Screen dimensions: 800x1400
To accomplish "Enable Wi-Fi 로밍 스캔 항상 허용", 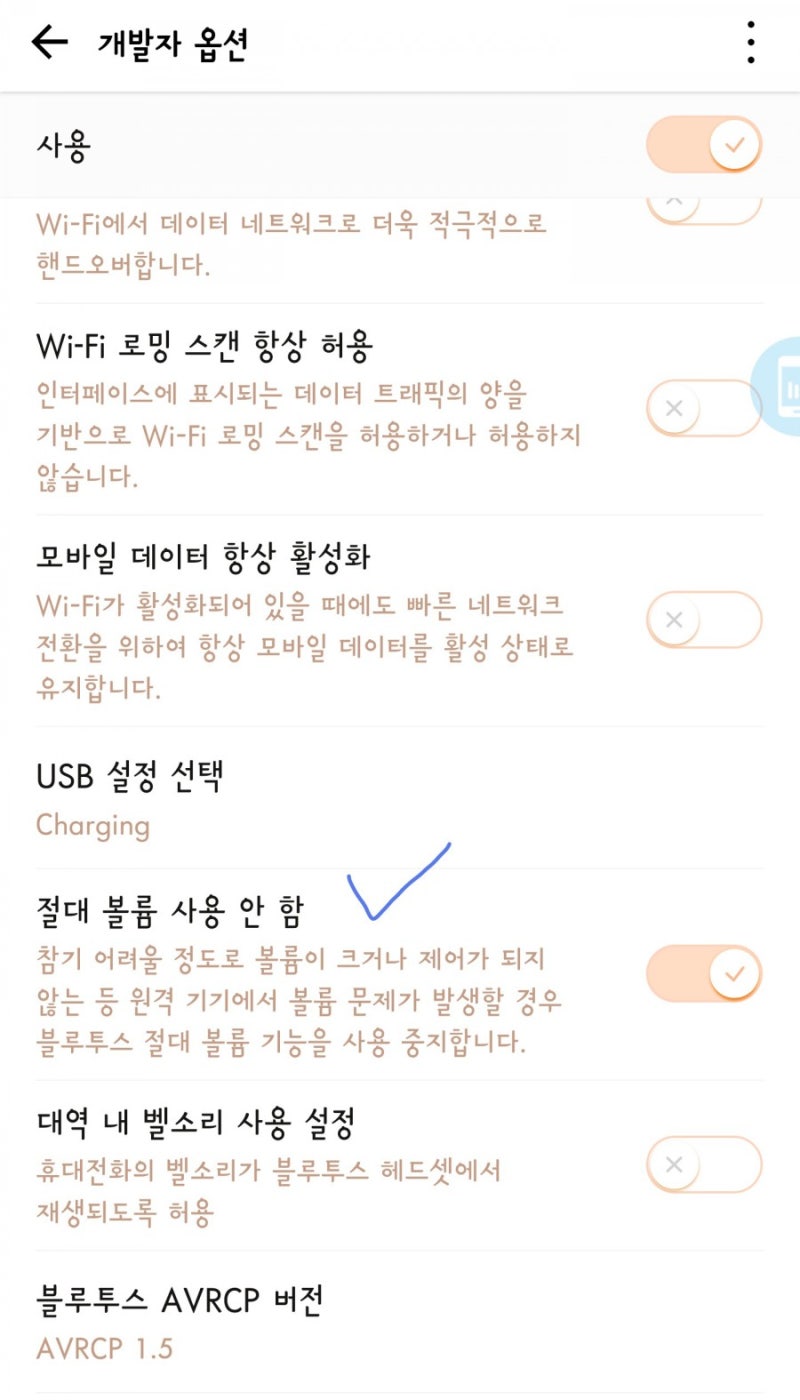I will [x=704, y=408].
